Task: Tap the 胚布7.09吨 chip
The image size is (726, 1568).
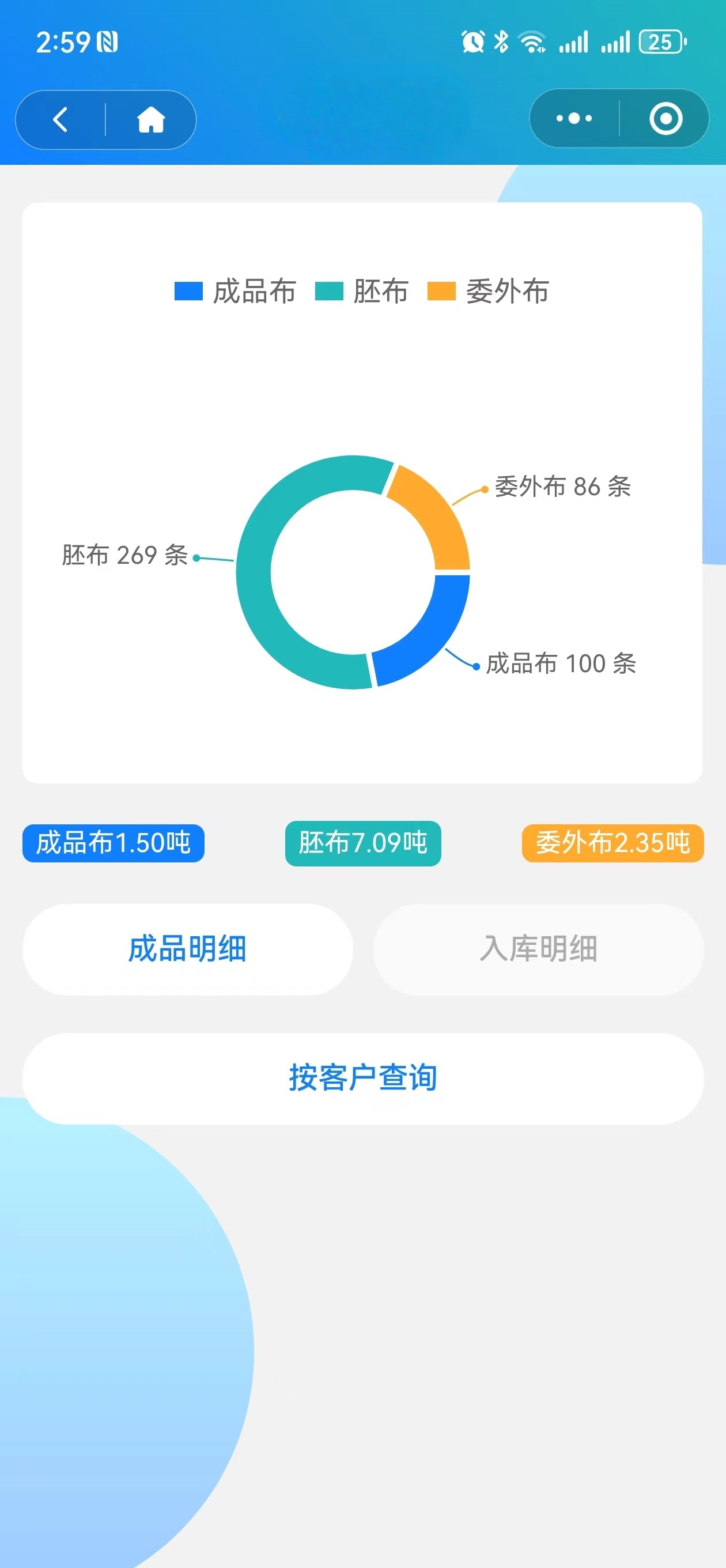Action: coord(362,843)
